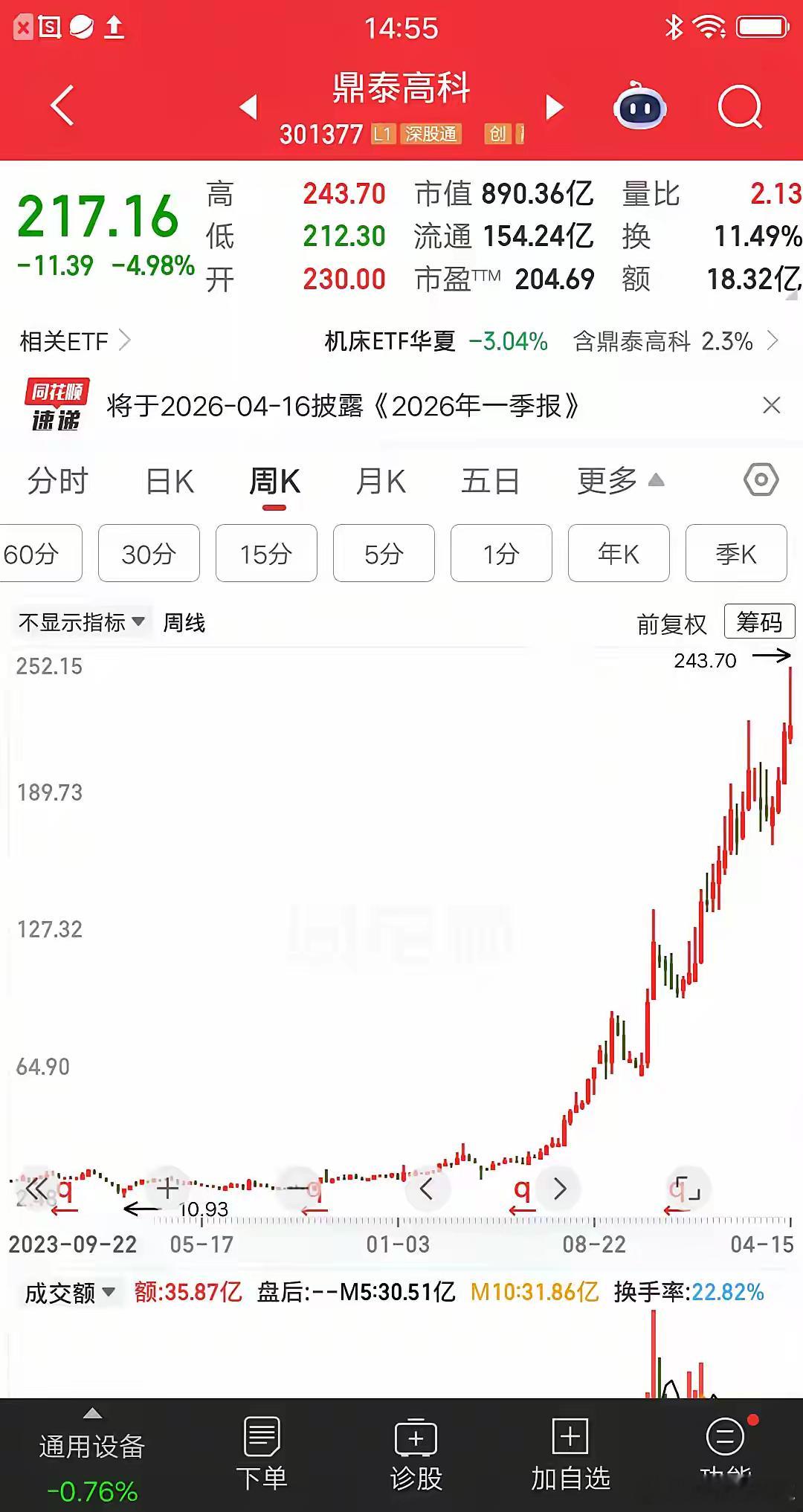Select the 年K yearly chart button
Screen dimensions: 803x1512
(618, 553)
